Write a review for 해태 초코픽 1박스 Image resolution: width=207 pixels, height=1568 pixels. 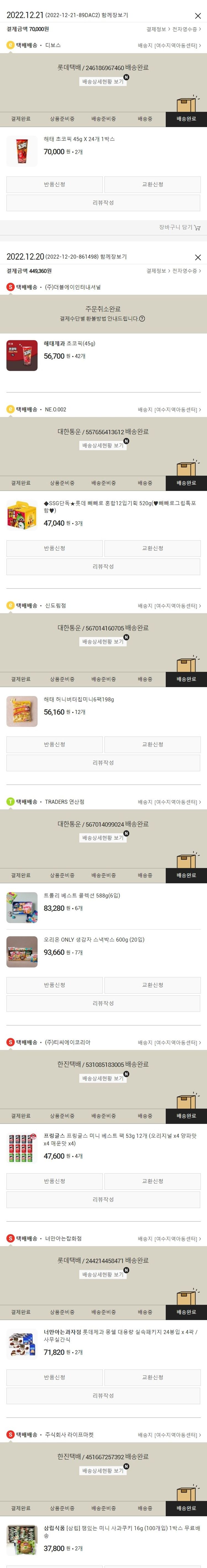tap(103, 203)
